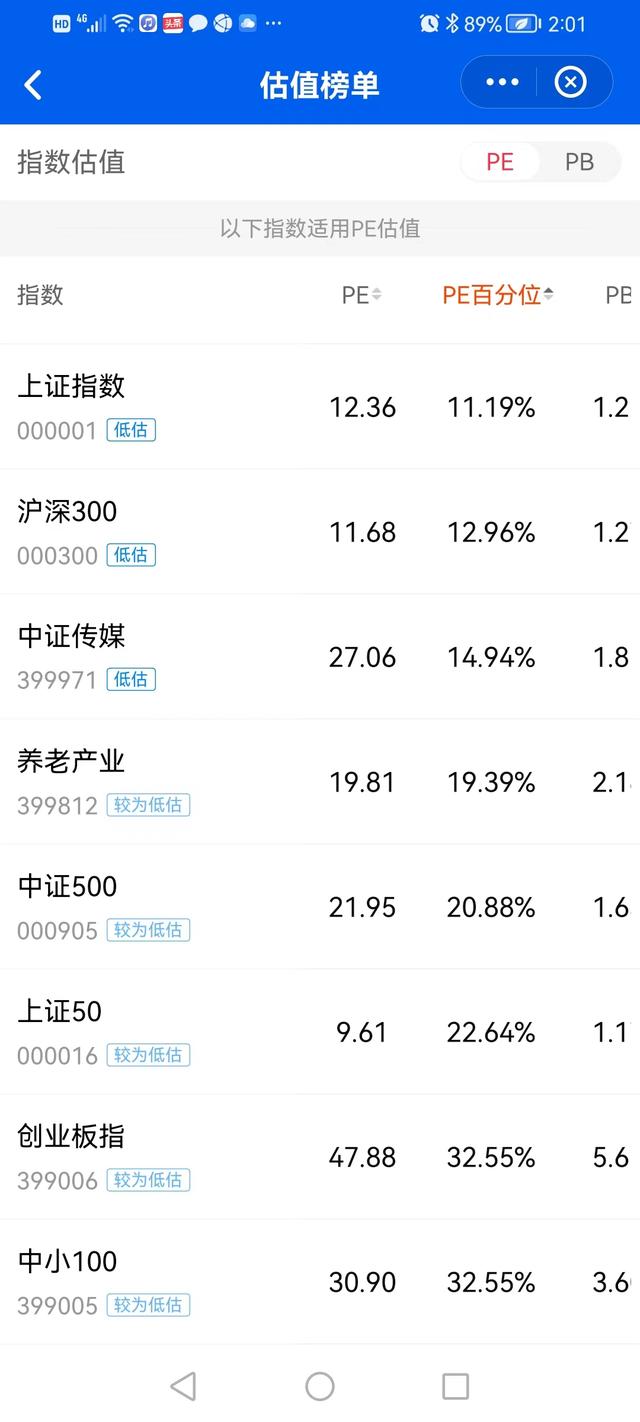Sort the list by PE column
This screenshot has height=1422, width=640.
point(362,295)
